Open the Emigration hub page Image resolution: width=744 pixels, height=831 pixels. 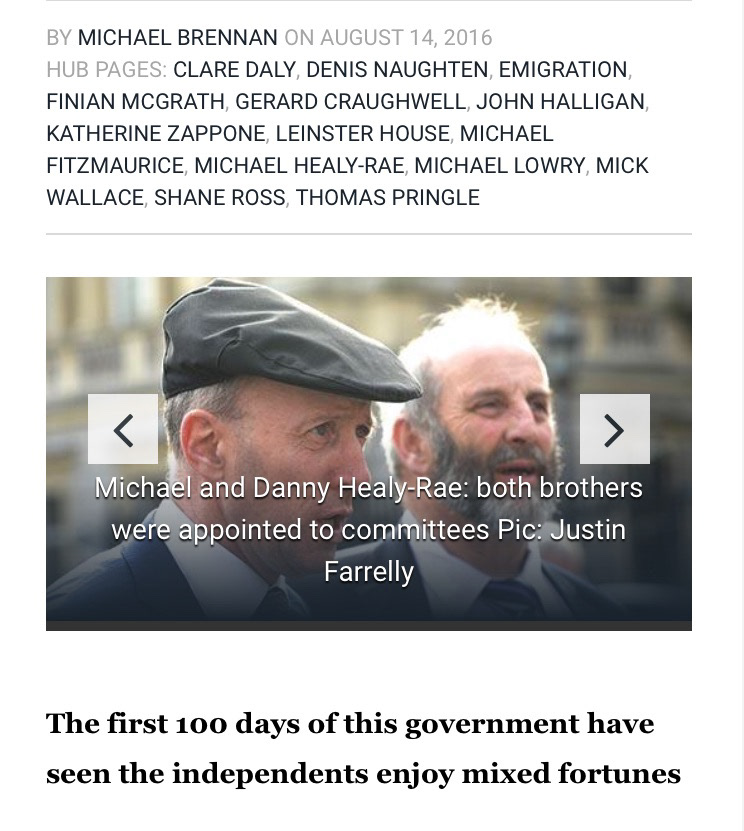562,70
